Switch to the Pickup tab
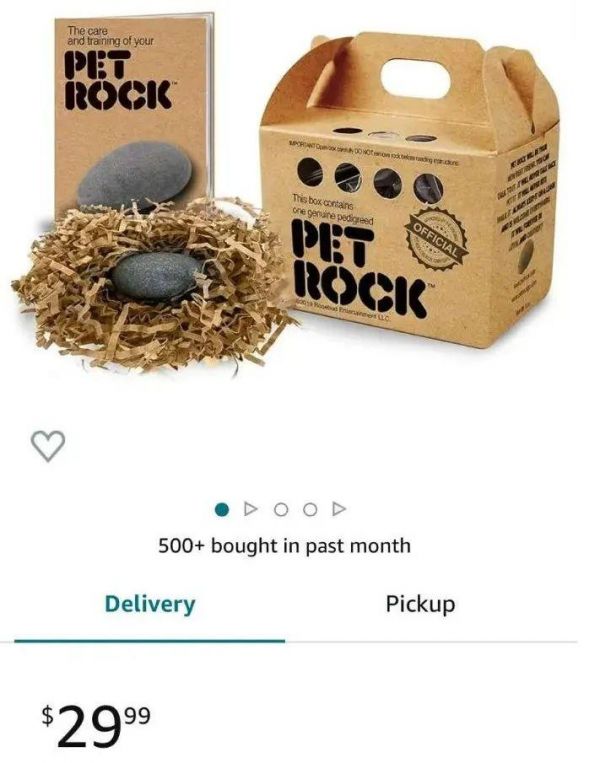Viewport: 600px width, 763px height. point(420,604)
